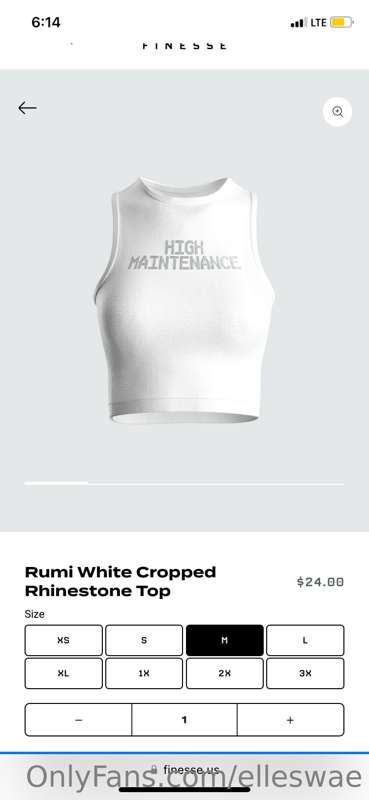
Task: Increase quantity with the plus button
Action: [x=290, y=720]
